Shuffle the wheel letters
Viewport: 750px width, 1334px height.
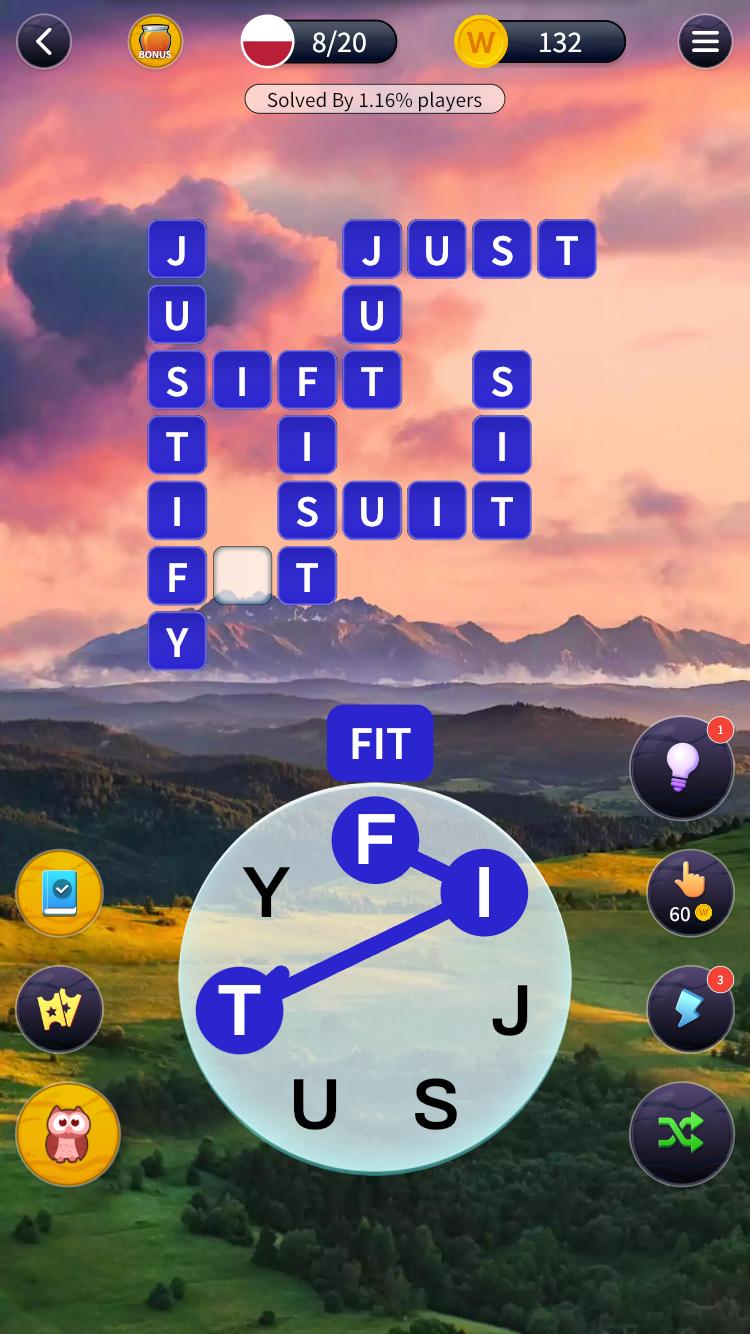point(682,1133)
